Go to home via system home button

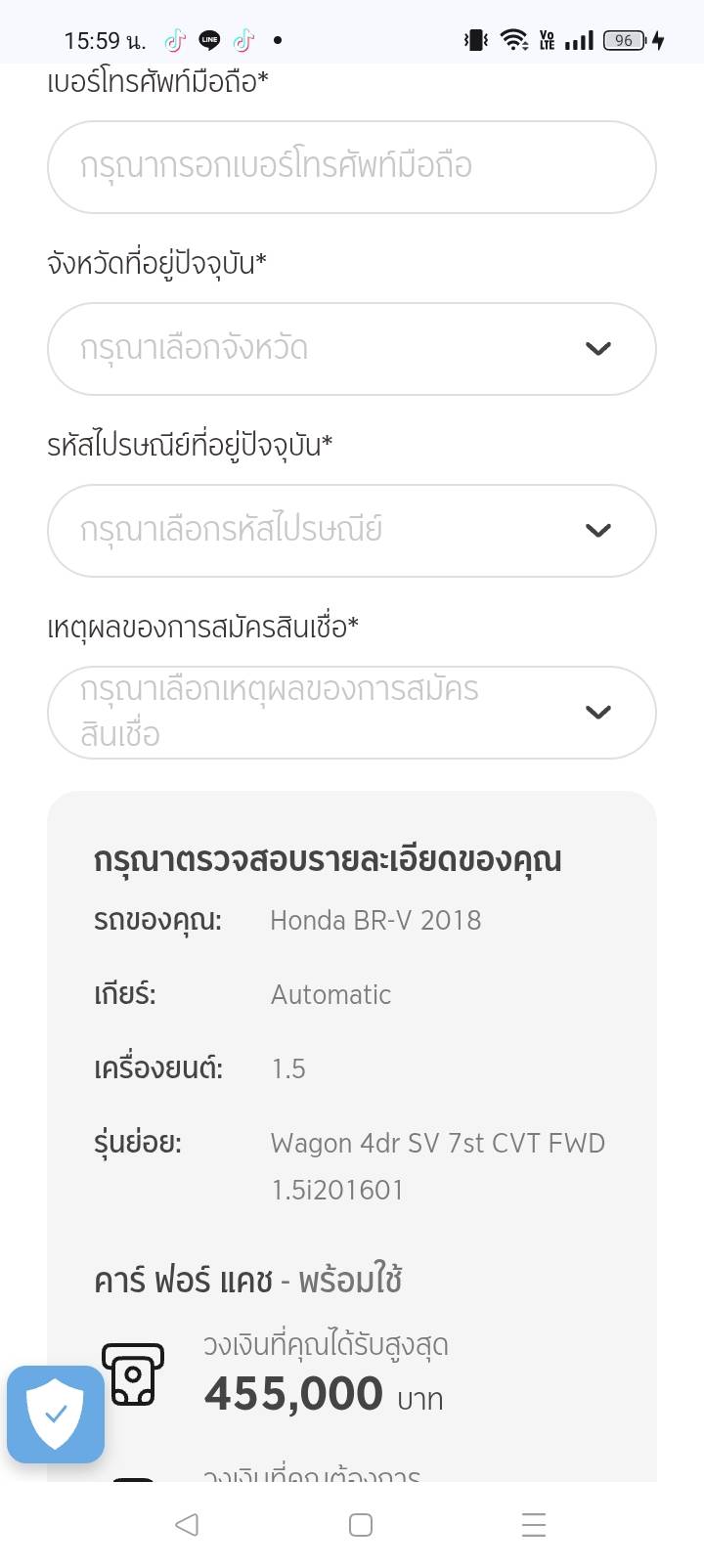coord(360,1524)
